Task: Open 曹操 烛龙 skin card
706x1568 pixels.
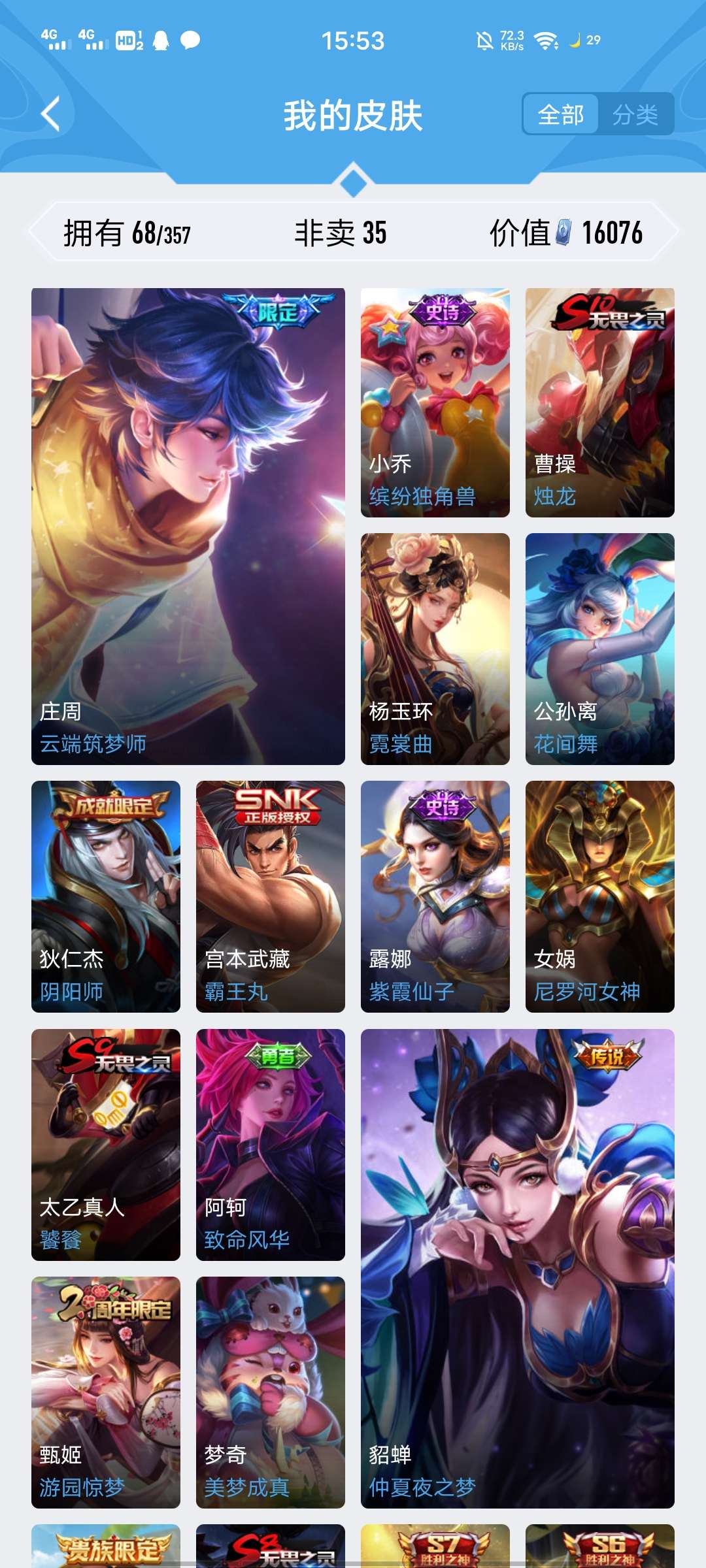Action: click(600, 402)
